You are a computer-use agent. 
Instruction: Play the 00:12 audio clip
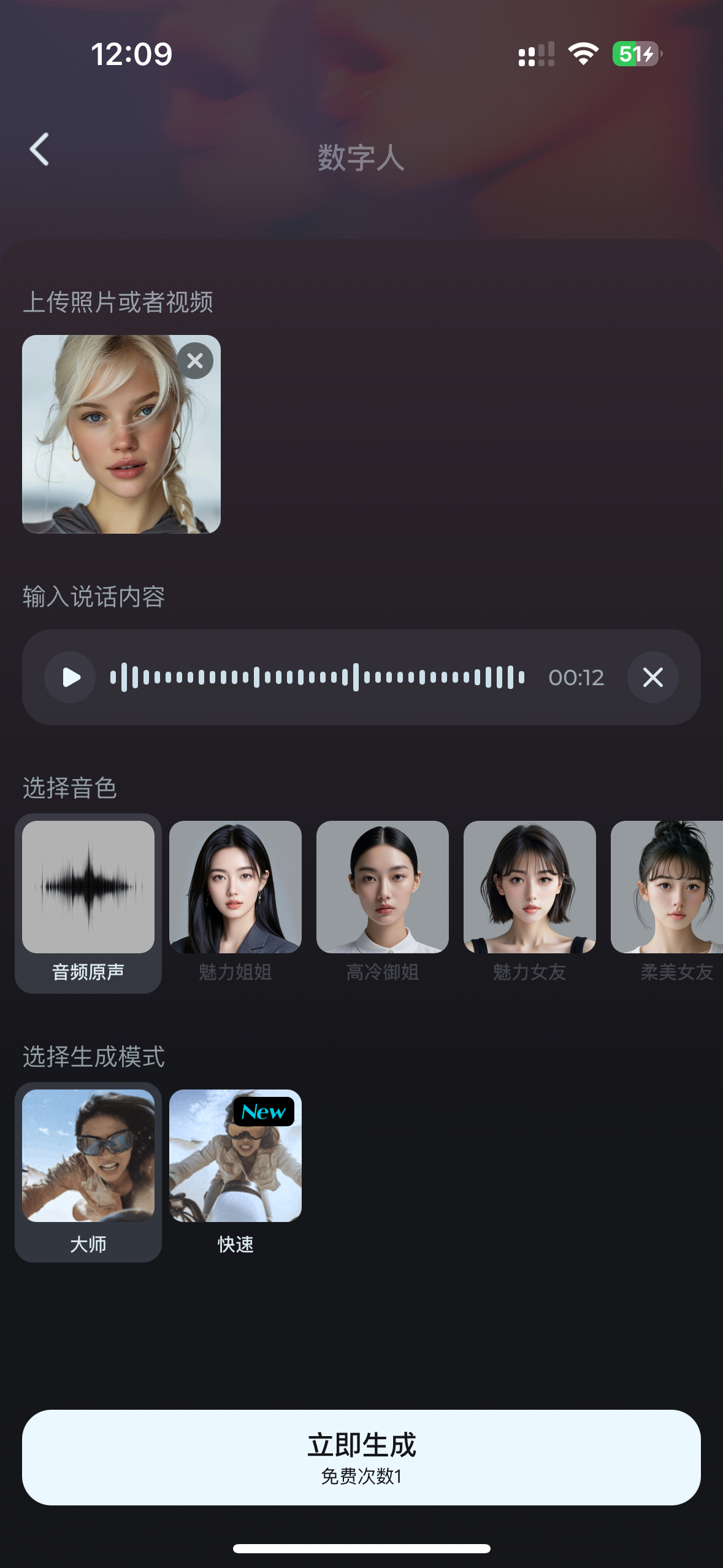tap(71, 677)
